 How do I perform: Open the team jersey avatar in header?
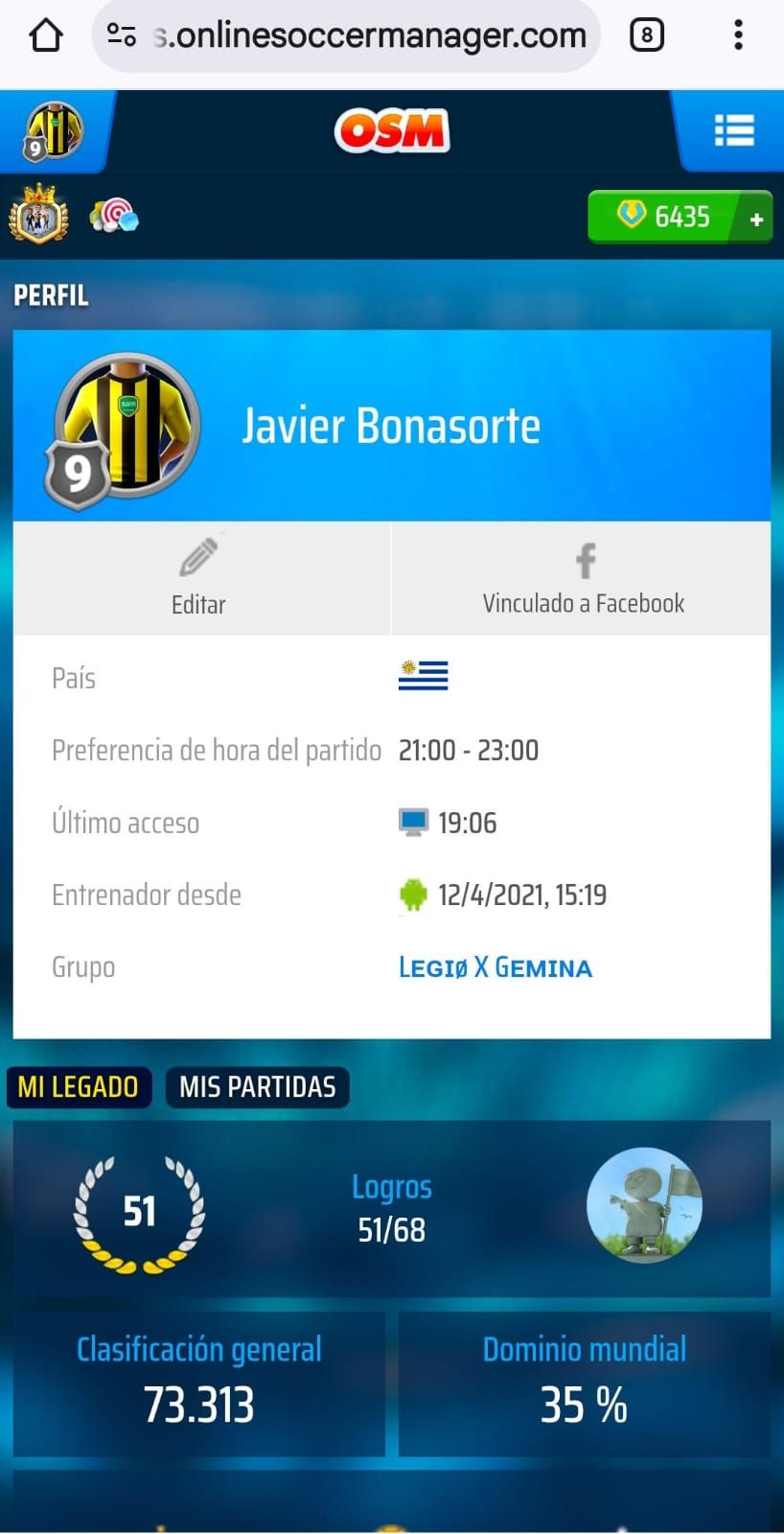click(x=54, y=131)
